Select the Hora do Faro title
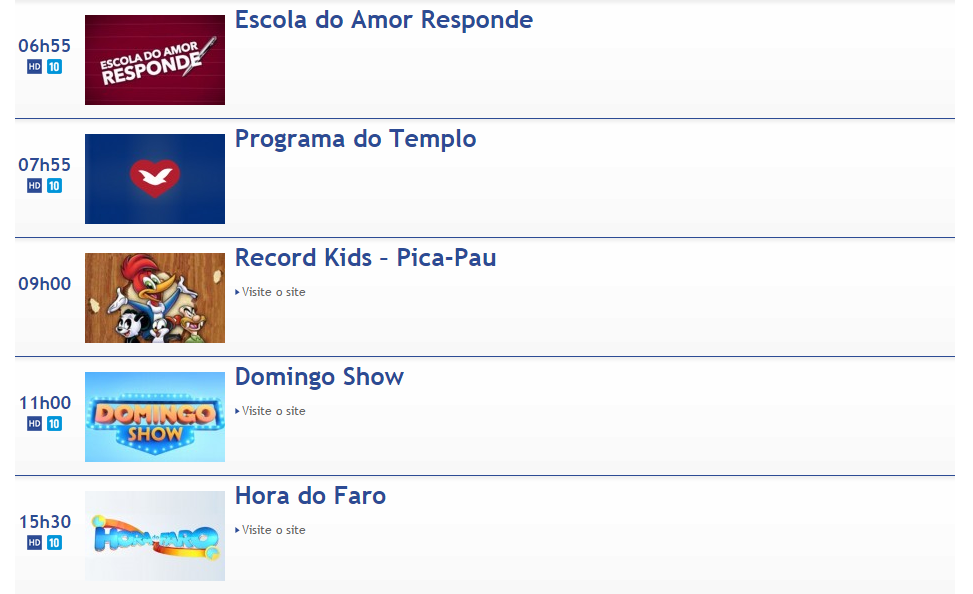973x594 pixels. pyautogui.click(x=310, y=496)
